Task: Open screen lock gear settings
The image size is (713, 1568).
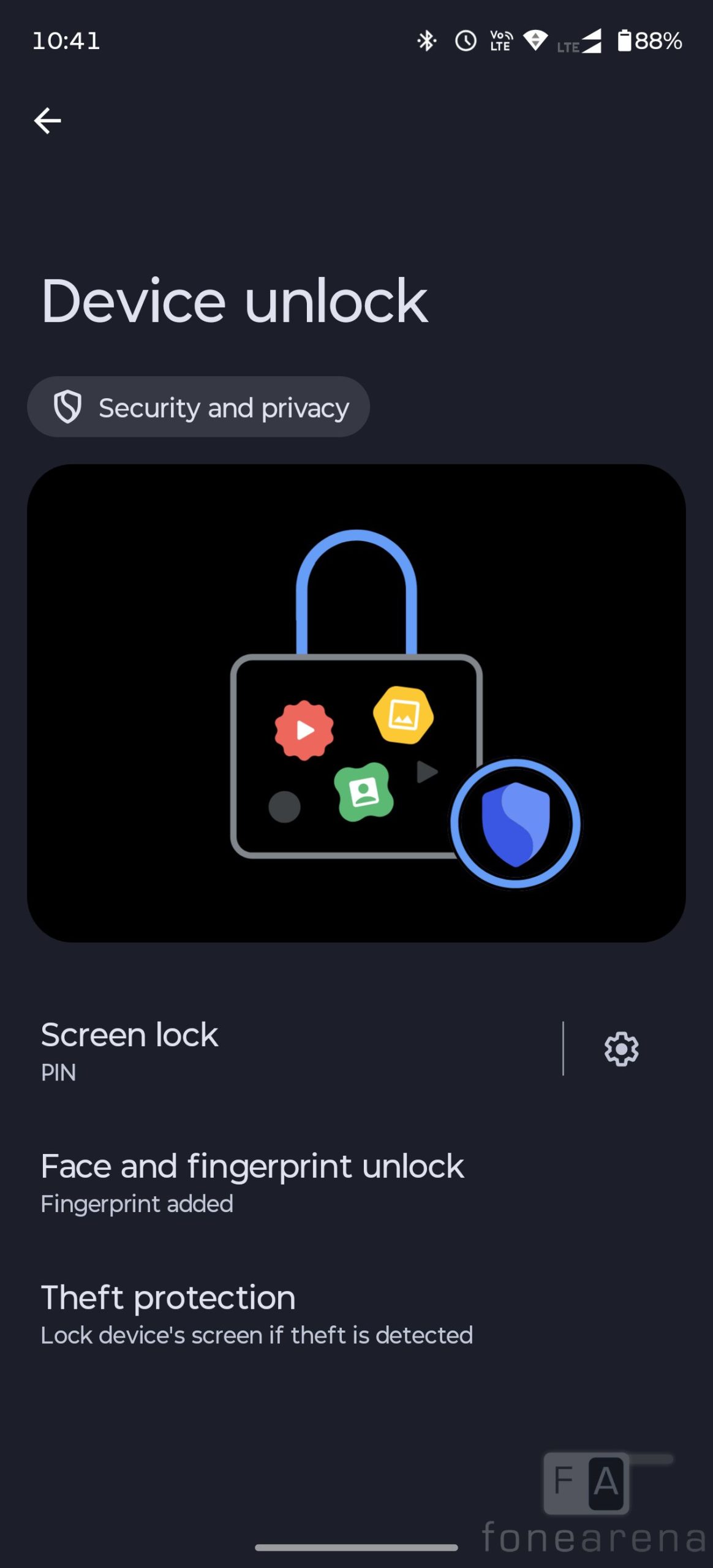Action: click(621, 1049)
